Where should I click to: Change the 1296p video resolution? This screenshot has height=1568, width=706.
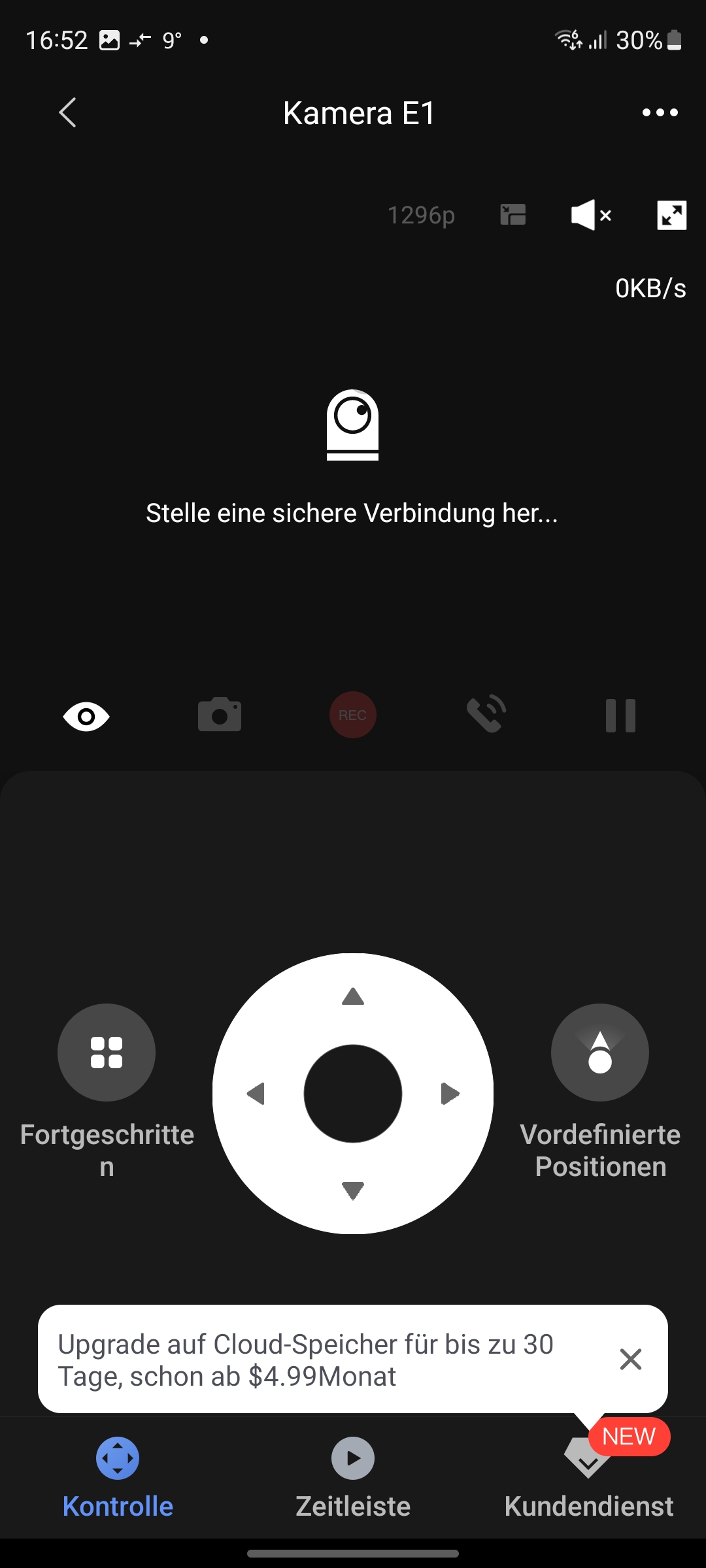pos(421,215)
